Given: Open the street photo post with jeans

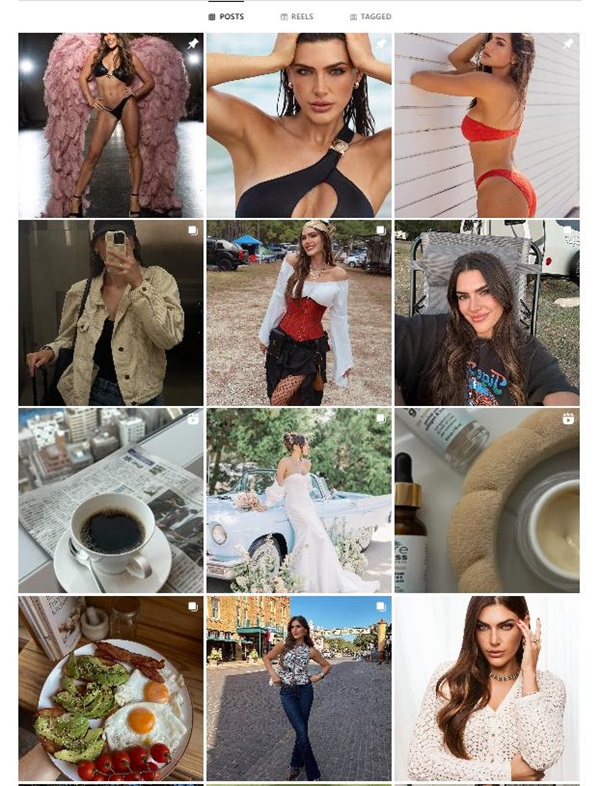Looking at the screenshot, I should pos(298,688).
